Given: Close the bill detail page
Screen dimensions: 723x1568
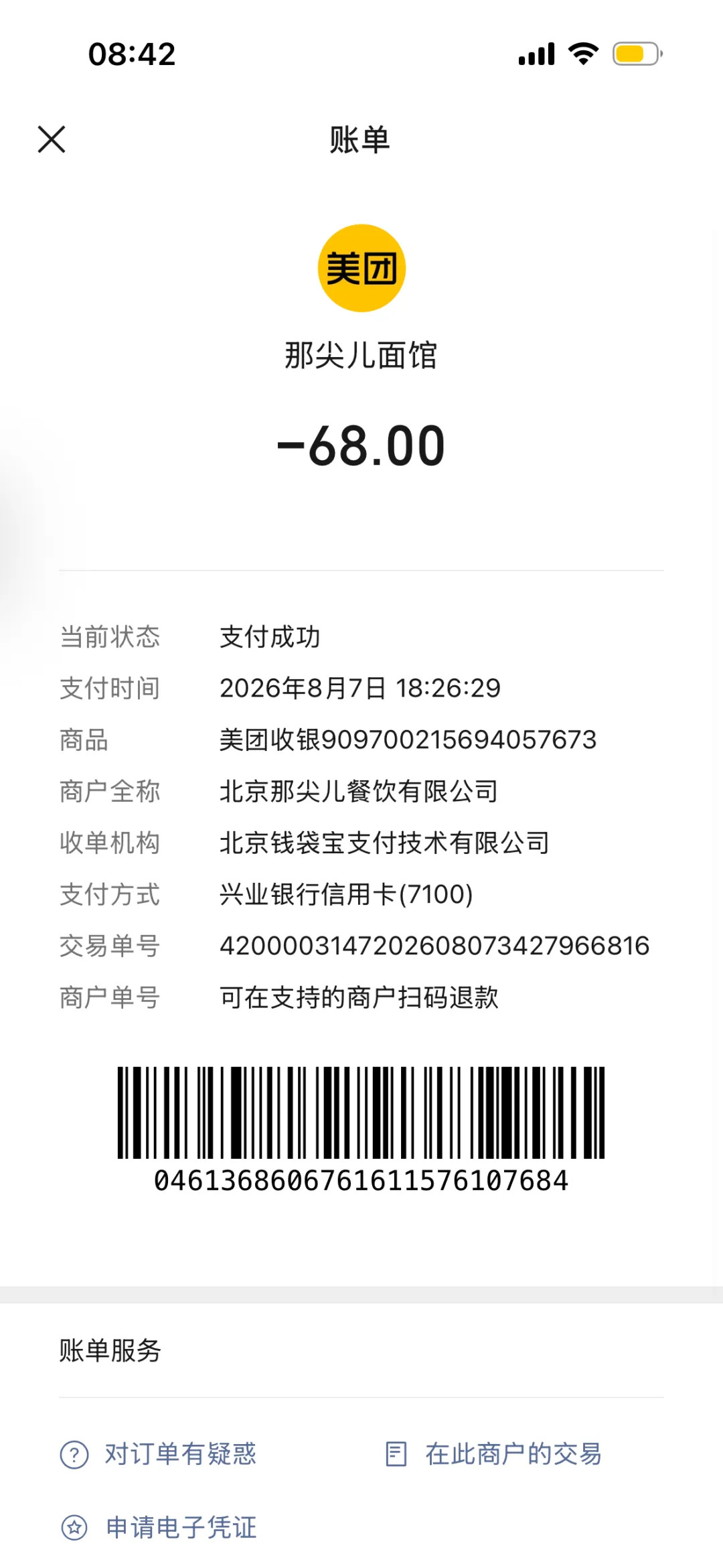Looking at the screenshot, I should pos(52,139).
